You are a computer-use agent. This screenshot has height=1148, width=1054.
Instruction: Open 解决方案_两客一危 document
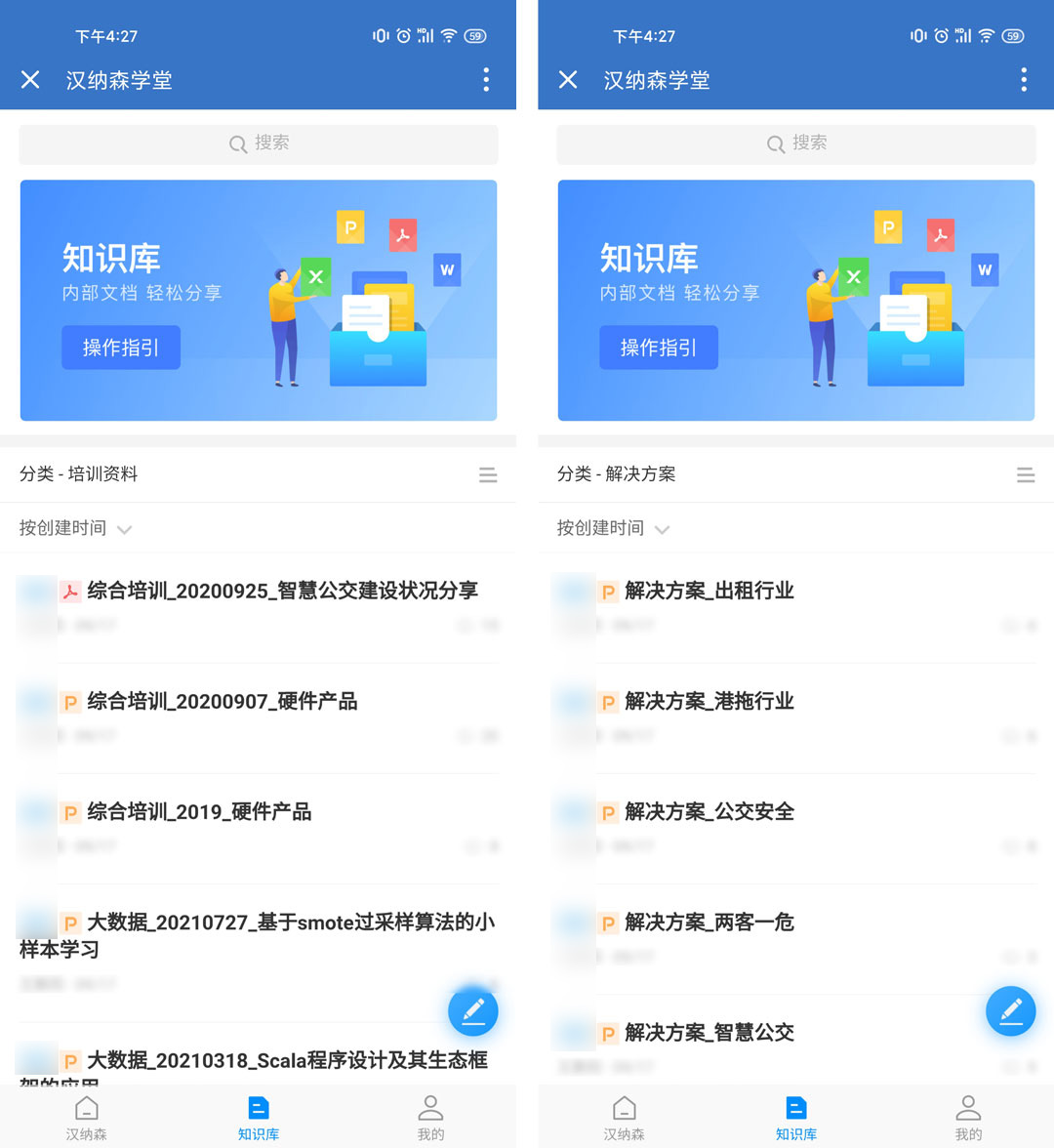[709, 922]
